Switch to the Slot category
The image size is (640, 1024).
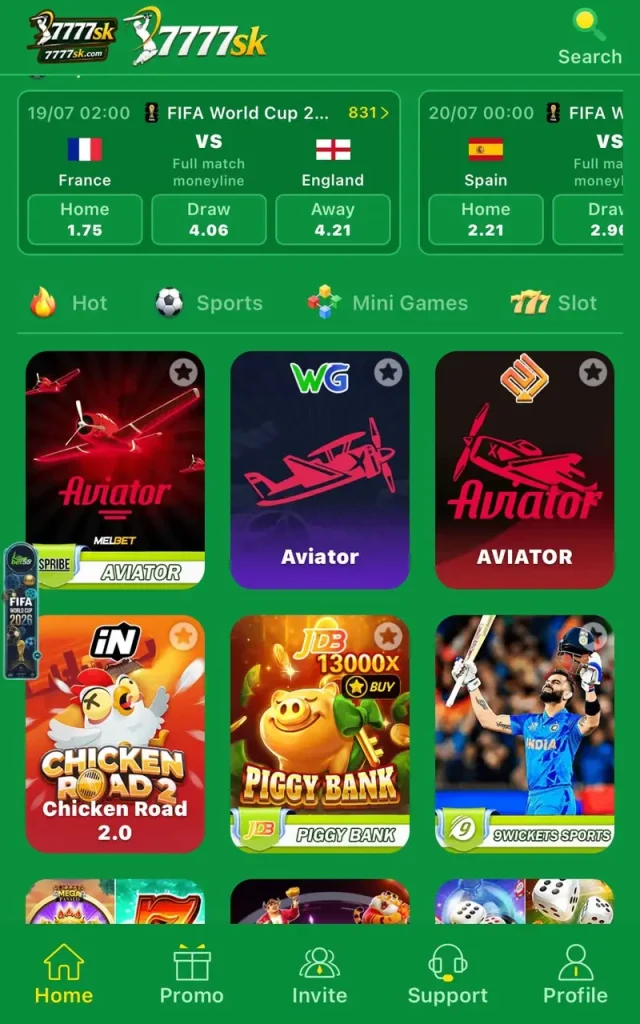coord(554,303)
